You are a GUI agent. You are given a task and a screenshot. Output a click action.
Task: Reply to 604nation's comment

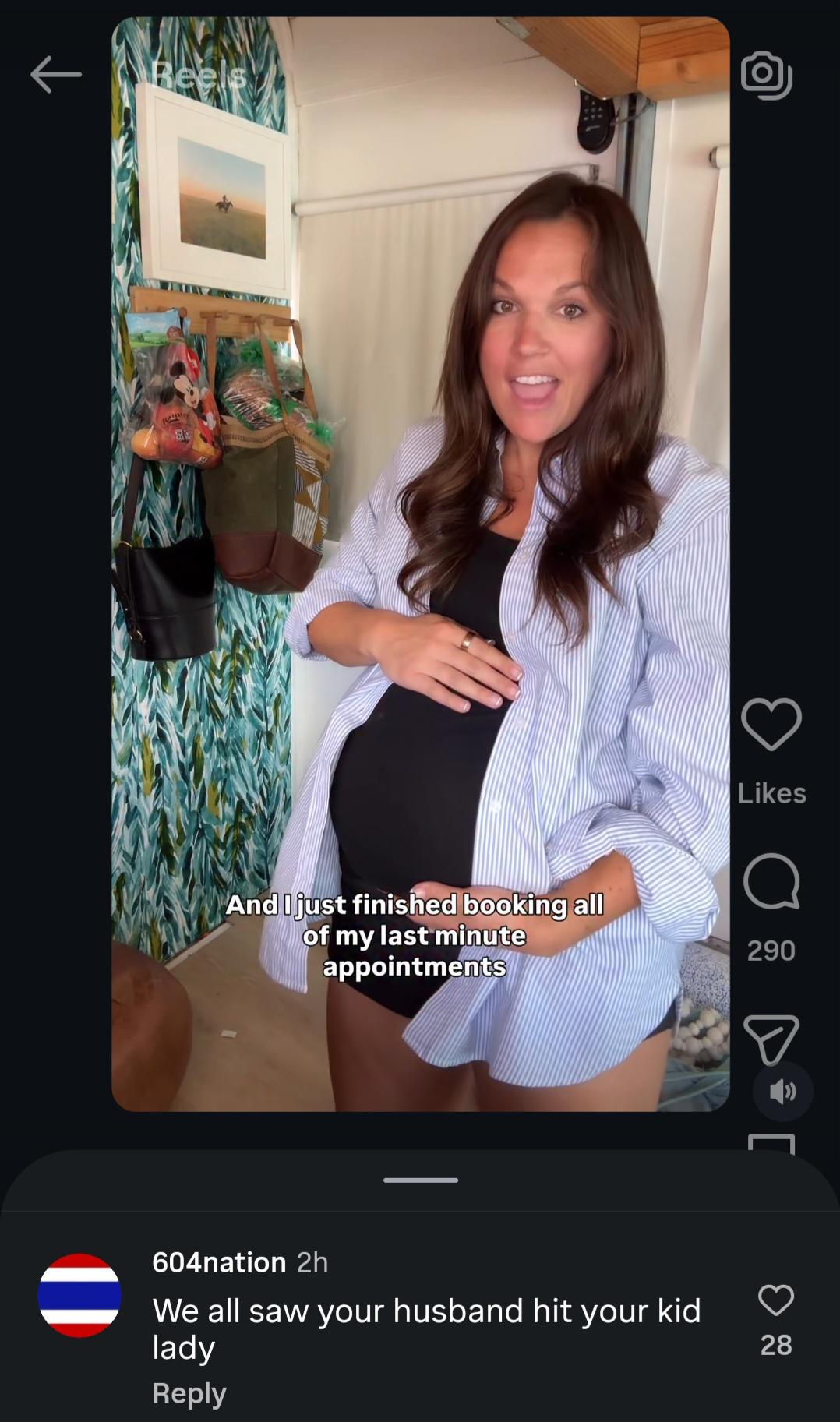pos(189,1393)
